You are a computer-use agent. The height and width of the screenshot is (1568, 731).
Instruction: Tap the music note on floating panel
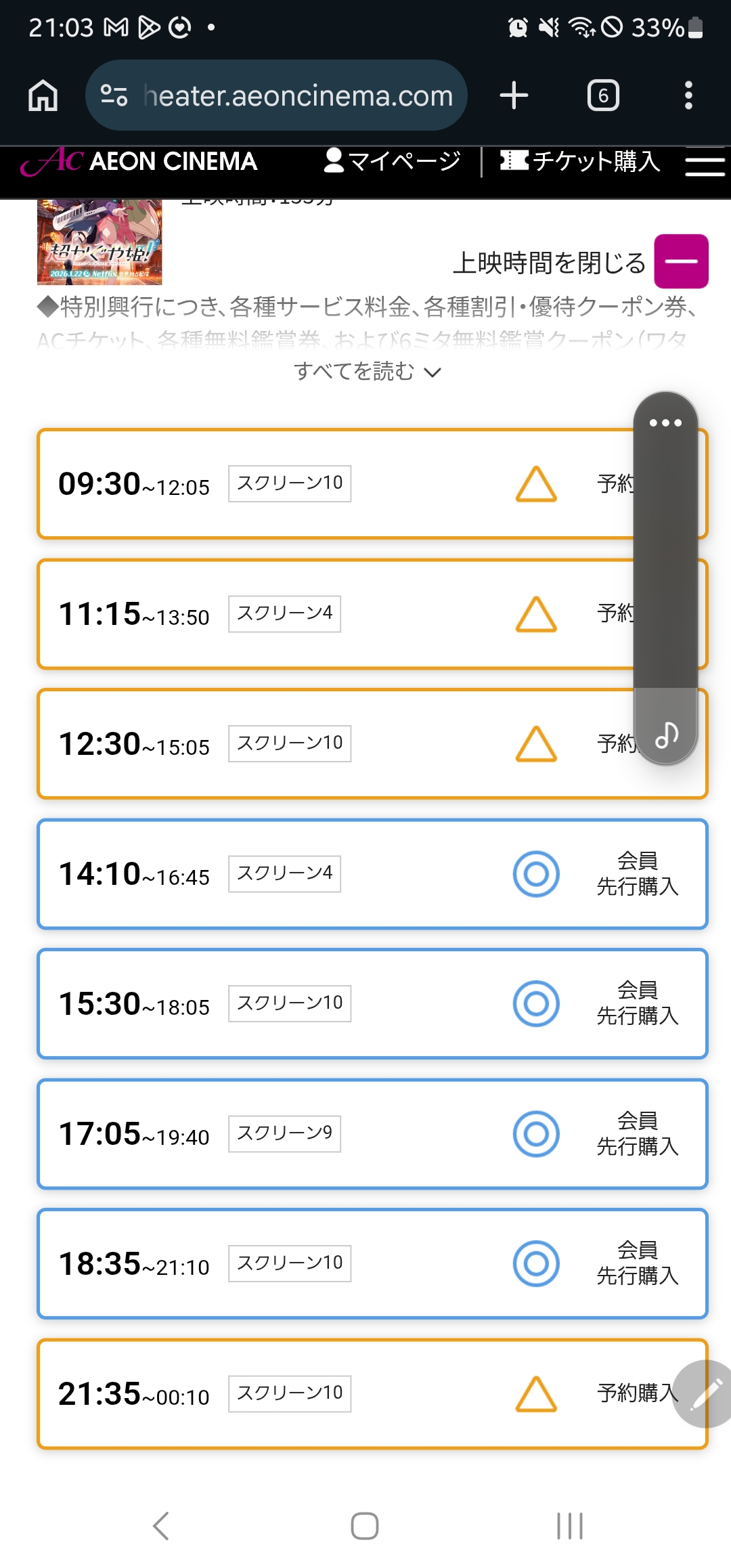666,734
